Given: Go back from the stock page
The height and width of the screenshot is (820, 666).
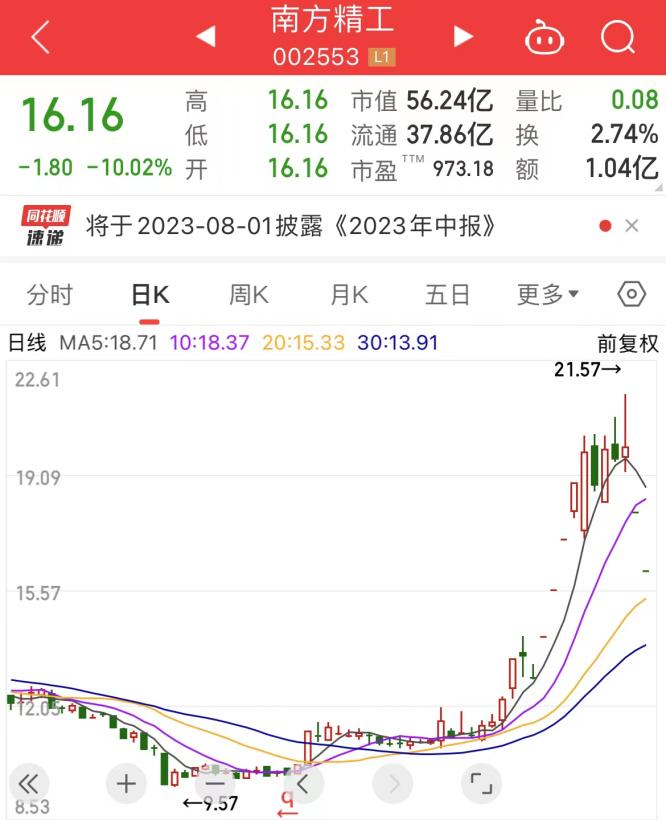Looking at the screenshot, I should point(40,37).
